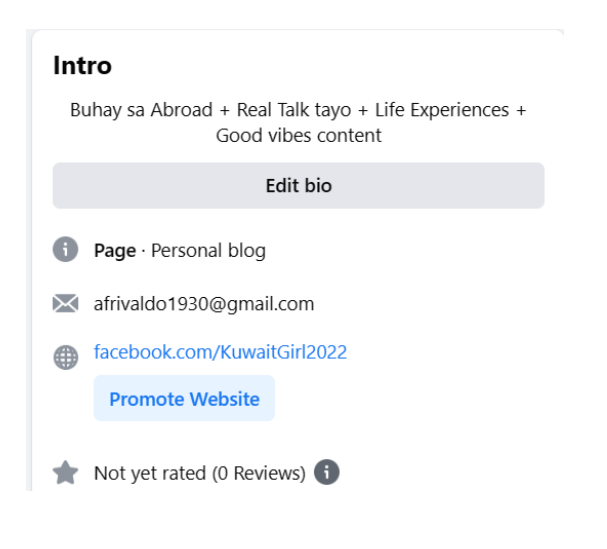Tap the Edit bio button
The width and height of the screenshot is (607, 549).
pyautogui.click(x=298, y=186)
